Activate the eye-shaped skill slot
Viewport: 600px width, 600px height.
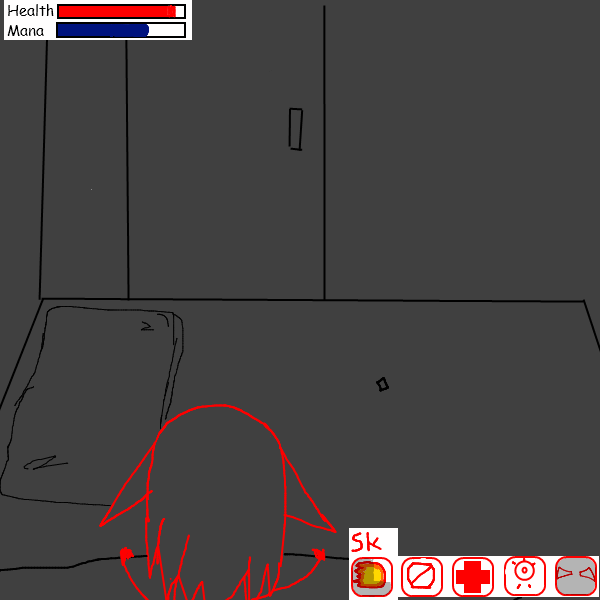(524, 577)
